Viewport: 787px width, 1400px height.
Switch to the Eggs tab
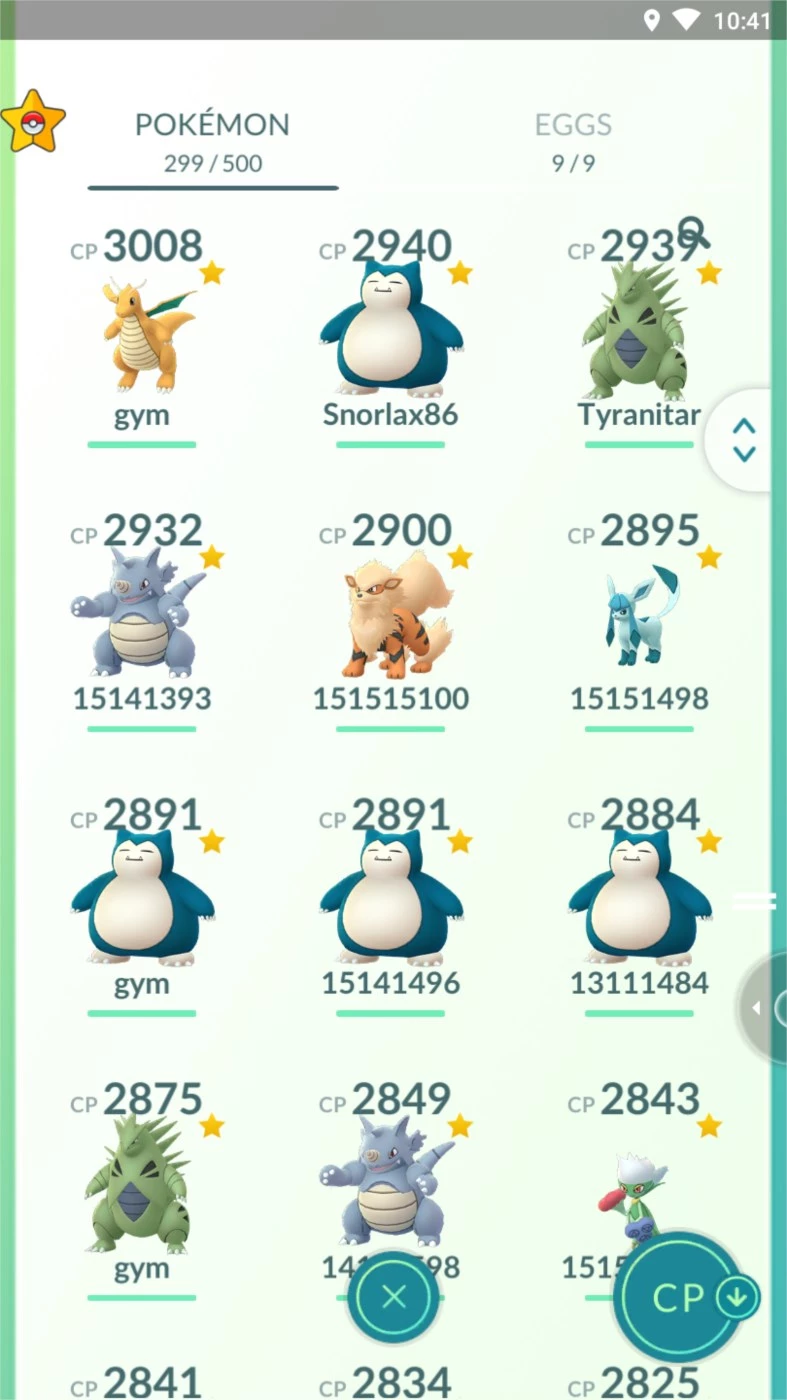(x=573, y=140)
